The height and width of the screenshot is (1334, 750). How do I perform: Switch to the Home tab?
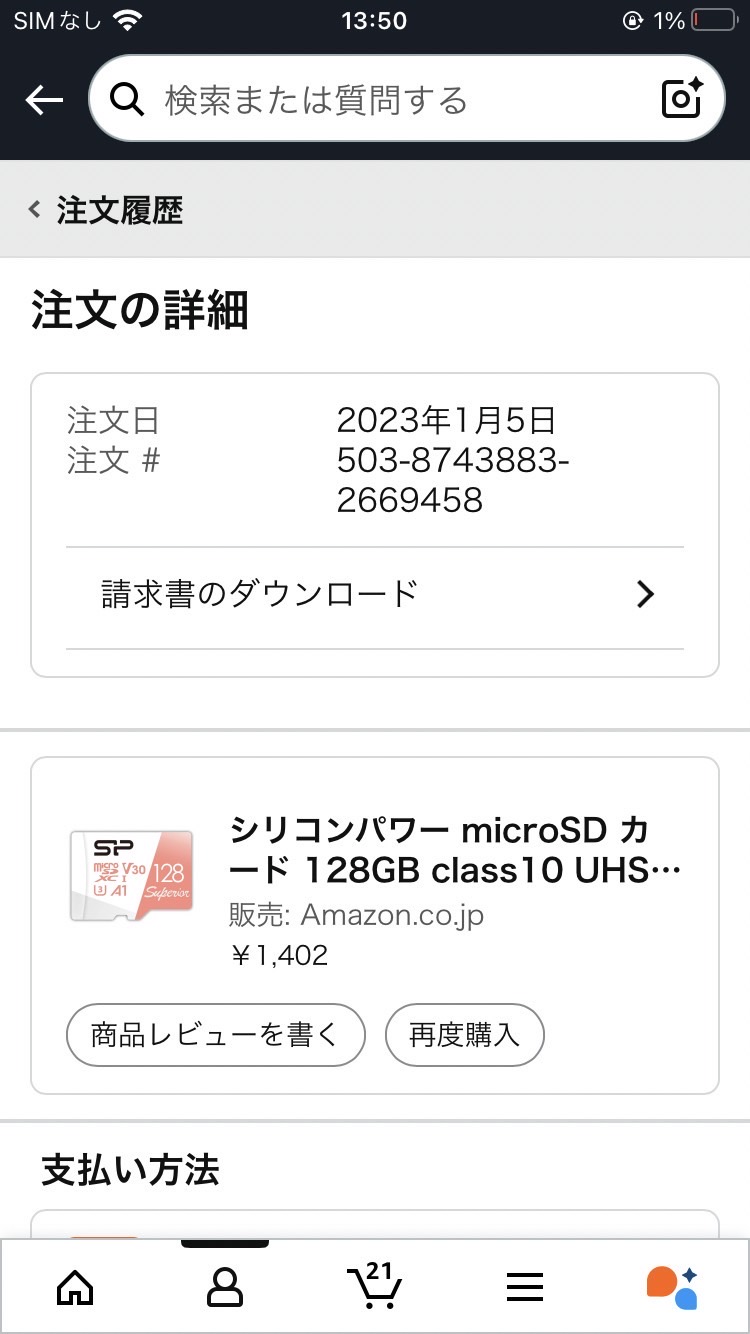76,1288
